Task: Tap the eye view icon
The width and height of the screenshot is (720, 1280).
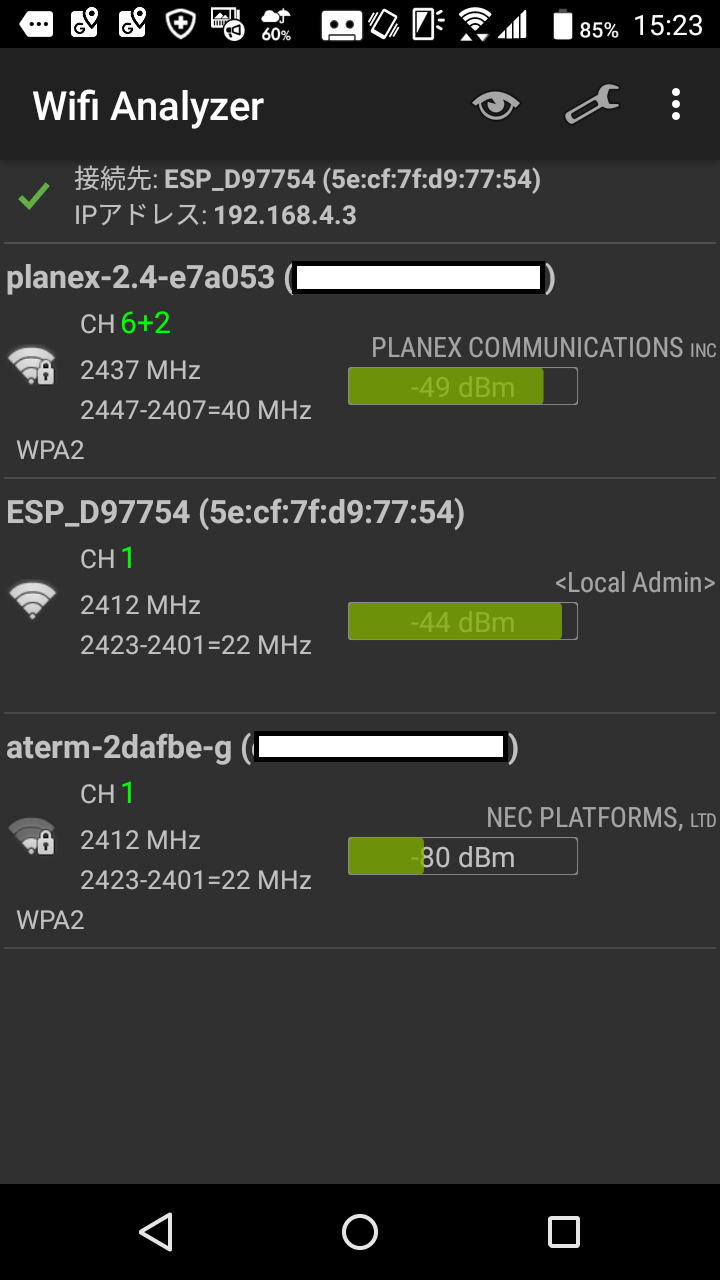Action: tap(496, 105)
